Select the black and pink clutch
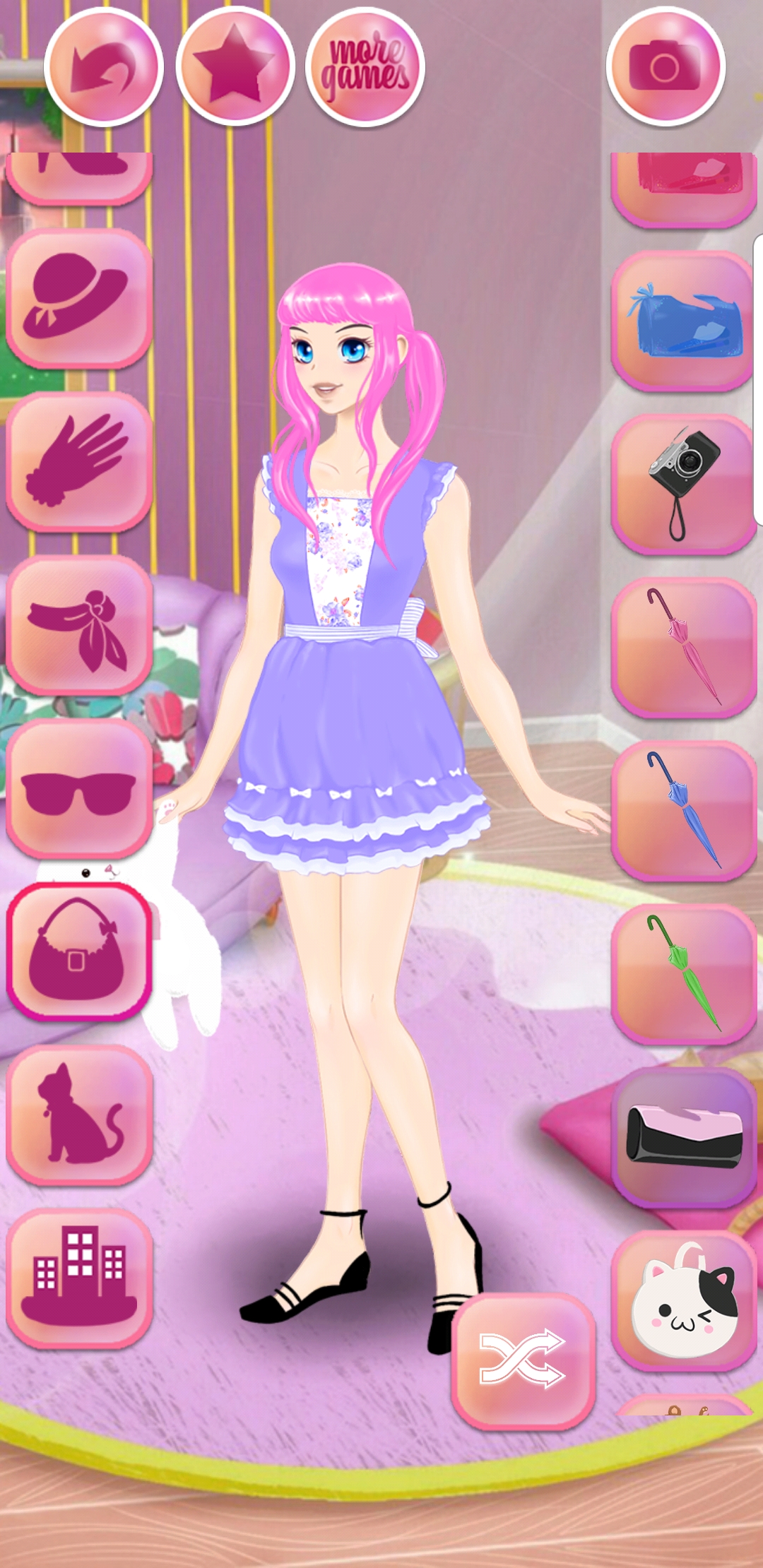The width and height of the screenshot is (763, 1568). point(684,1138)
